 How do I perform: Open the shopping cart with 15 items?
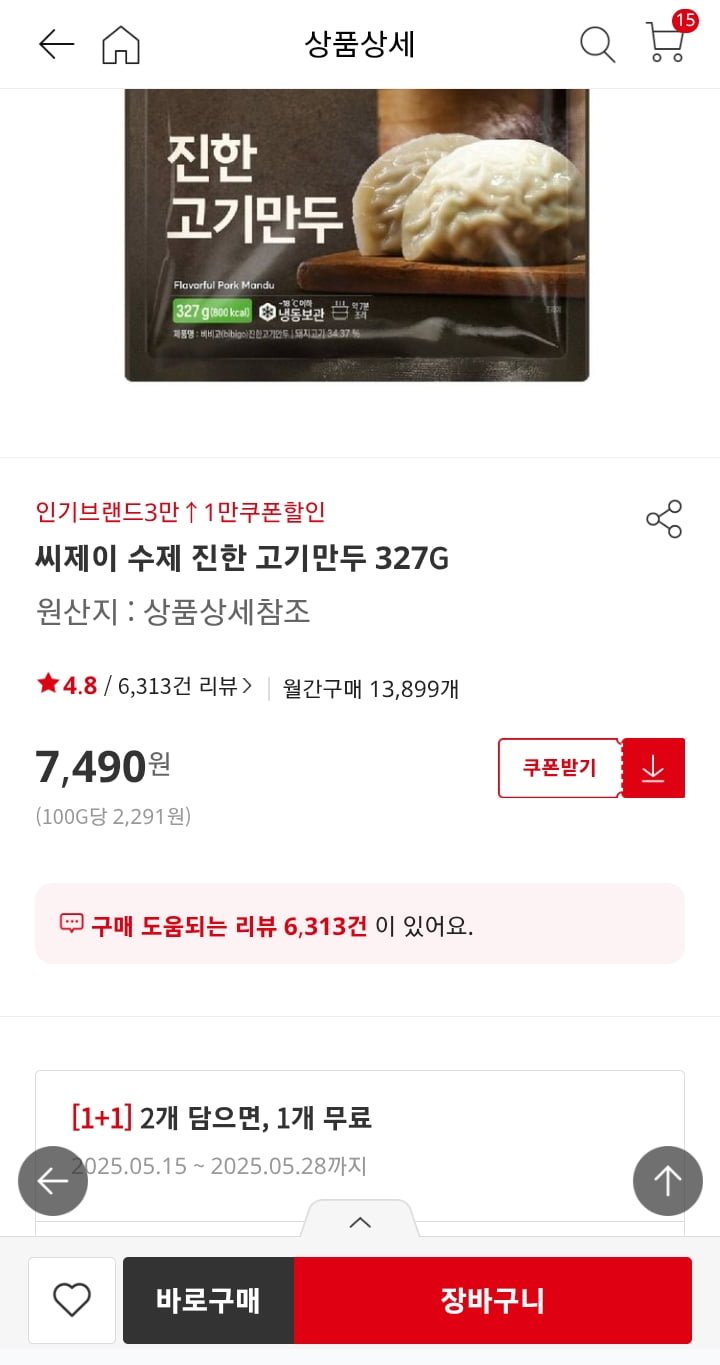pyautogui.click(x=666, y=42)
